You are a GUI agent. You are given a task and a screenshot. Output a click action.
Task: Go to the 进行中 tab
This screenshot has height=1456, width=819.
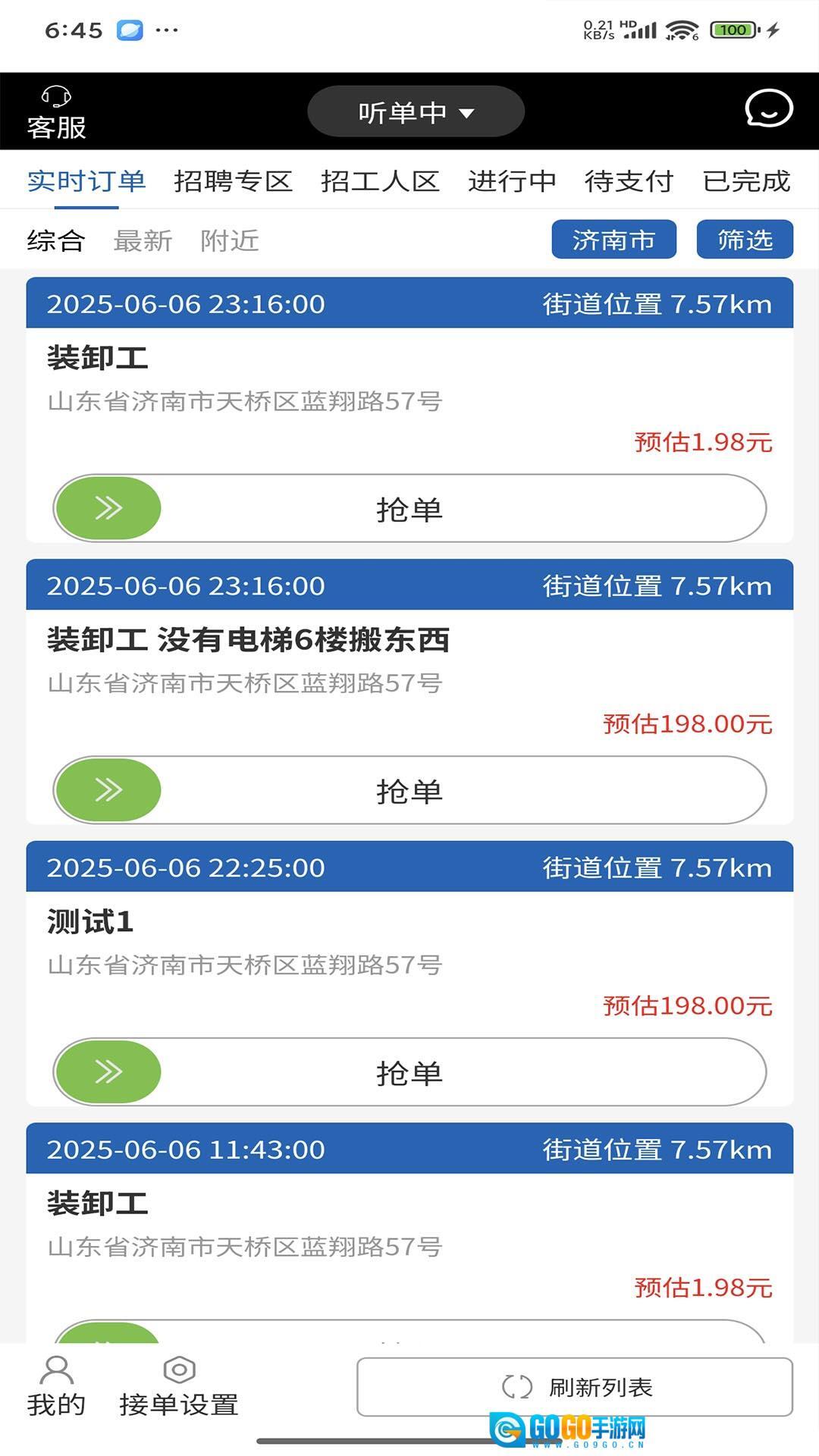(x=512, y=181)
